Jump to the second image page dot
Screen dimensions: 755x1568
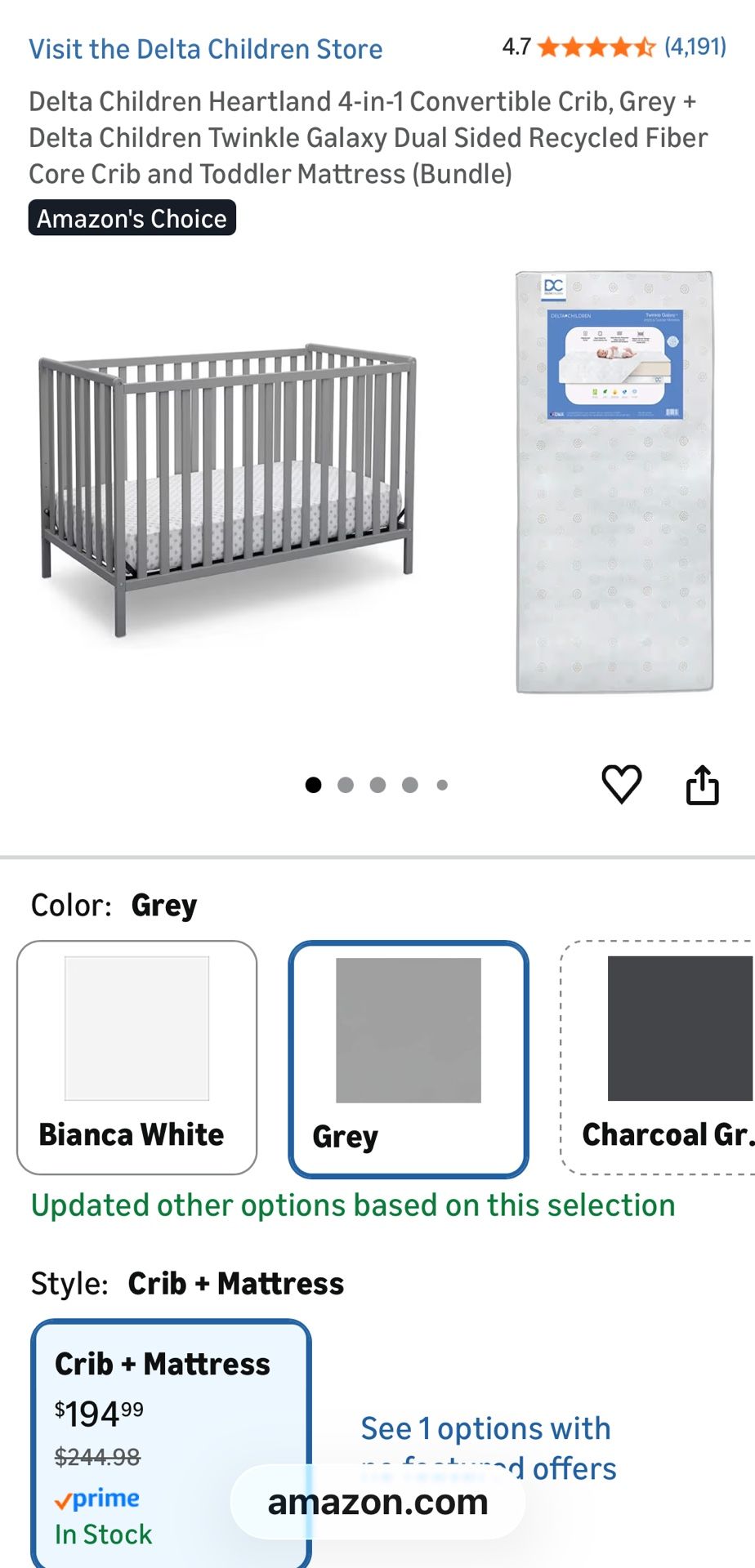point(346,785)
